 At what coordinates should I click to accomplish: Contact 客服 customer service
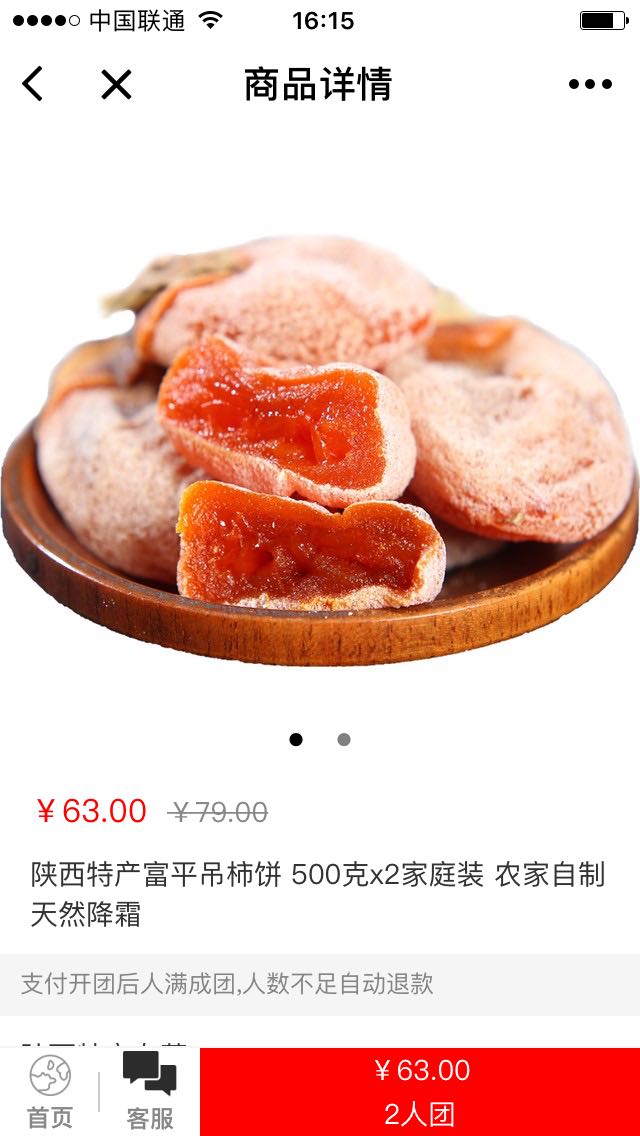[150, 1093]
